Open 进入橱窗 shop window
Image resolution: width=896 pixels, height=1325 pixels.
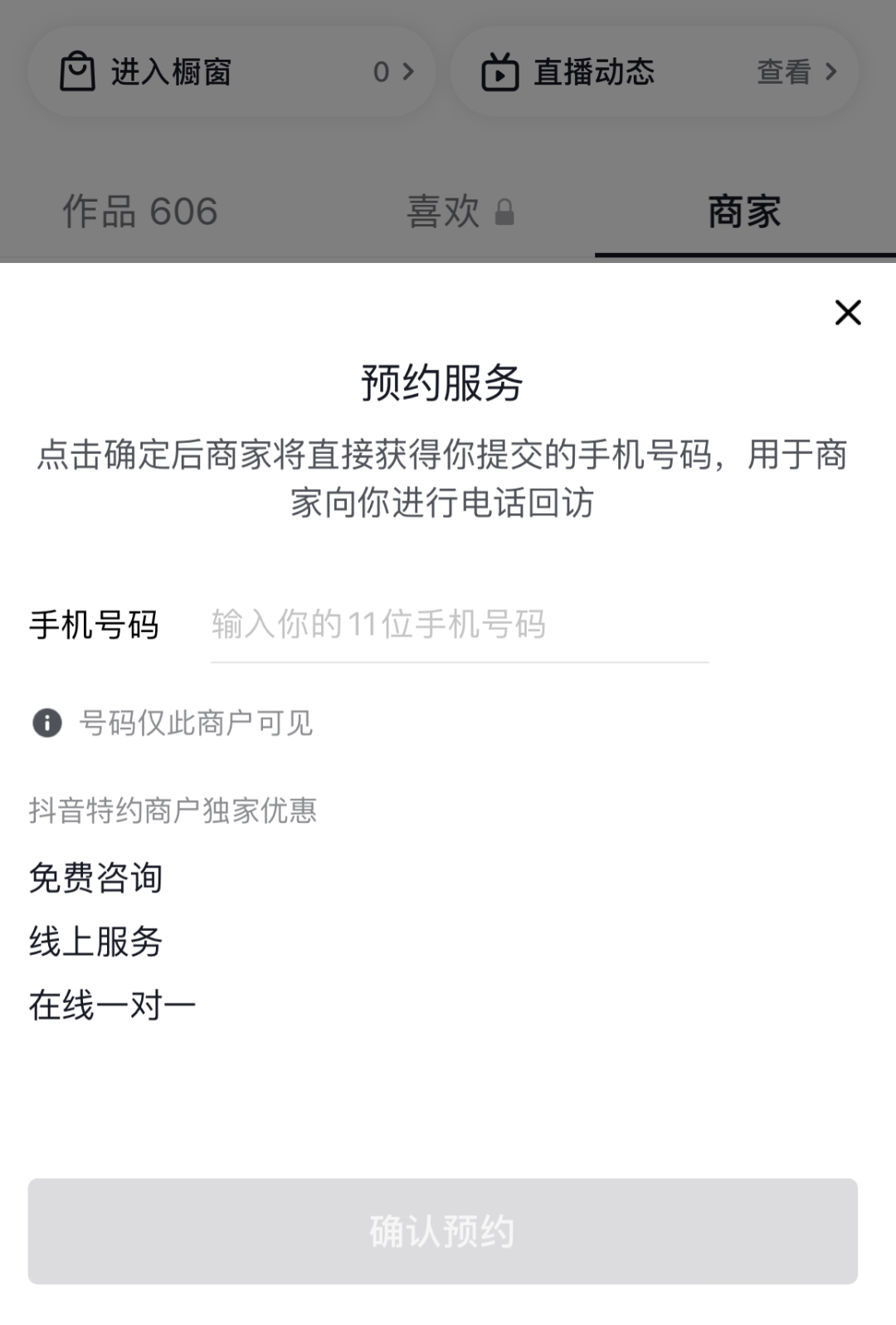(x=232, y=71)
